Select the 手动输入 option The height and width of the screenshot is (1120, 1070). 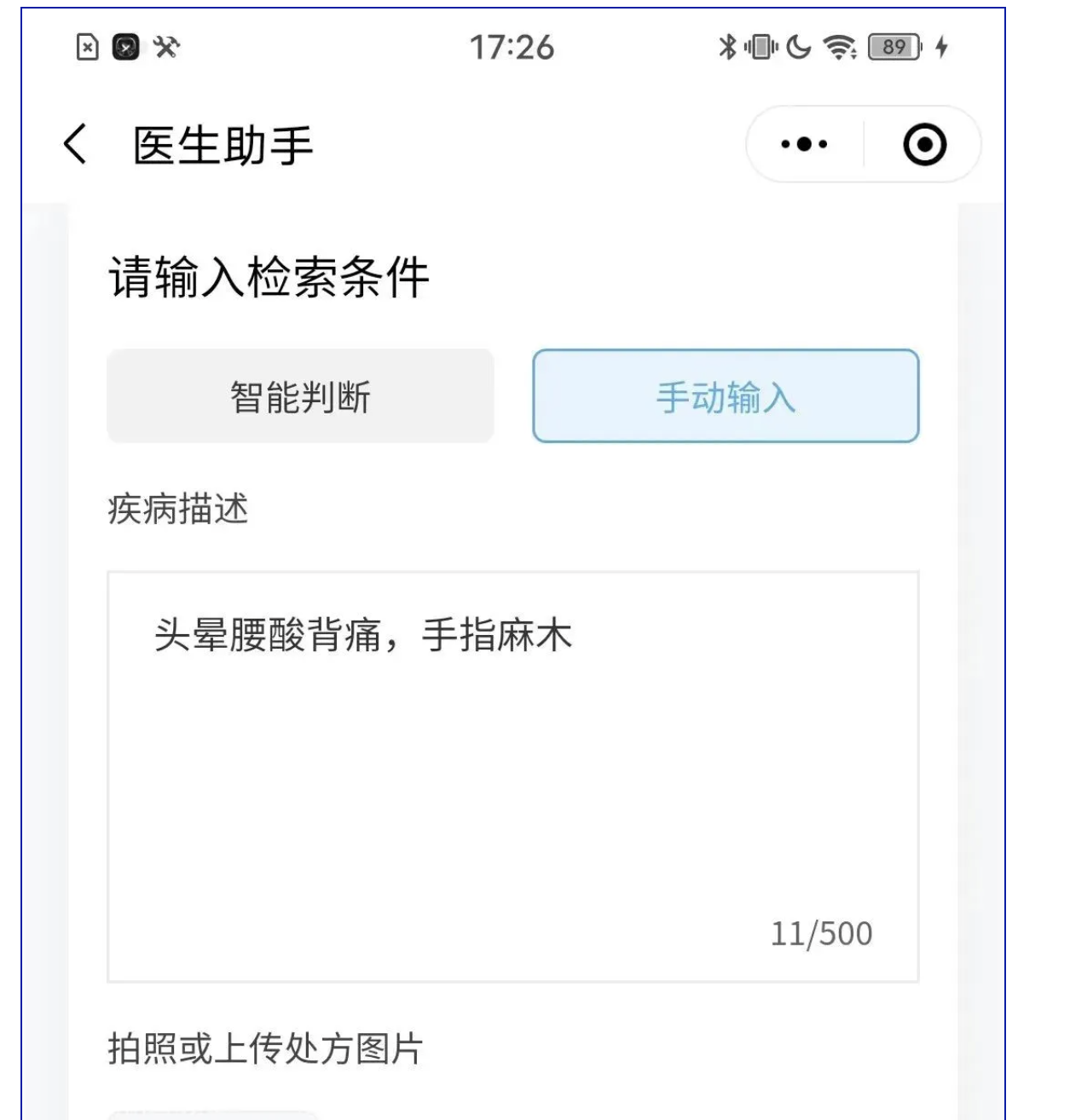coord(726,396)
